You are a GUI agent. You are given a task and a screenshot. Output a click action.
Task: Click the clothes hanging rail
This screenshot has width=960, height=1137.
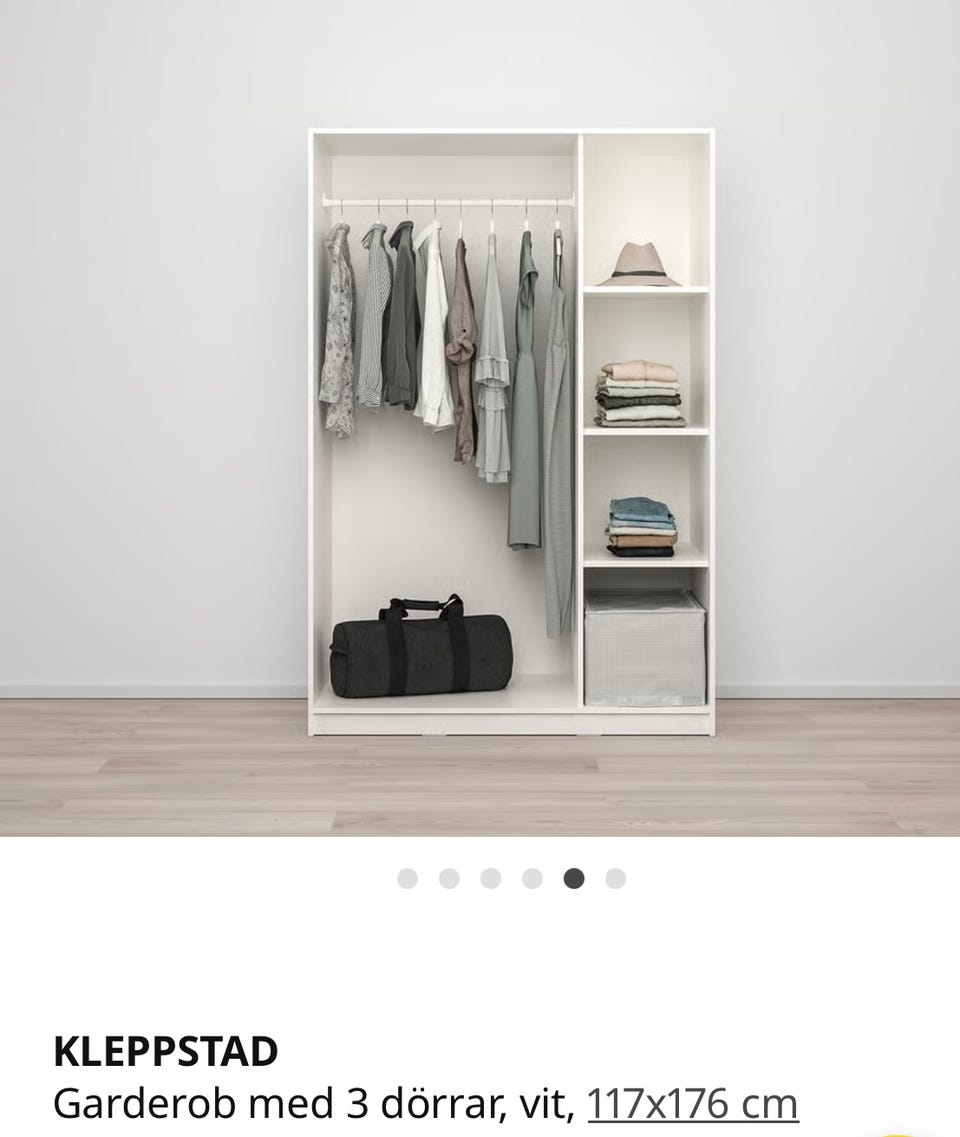[440, 200]
